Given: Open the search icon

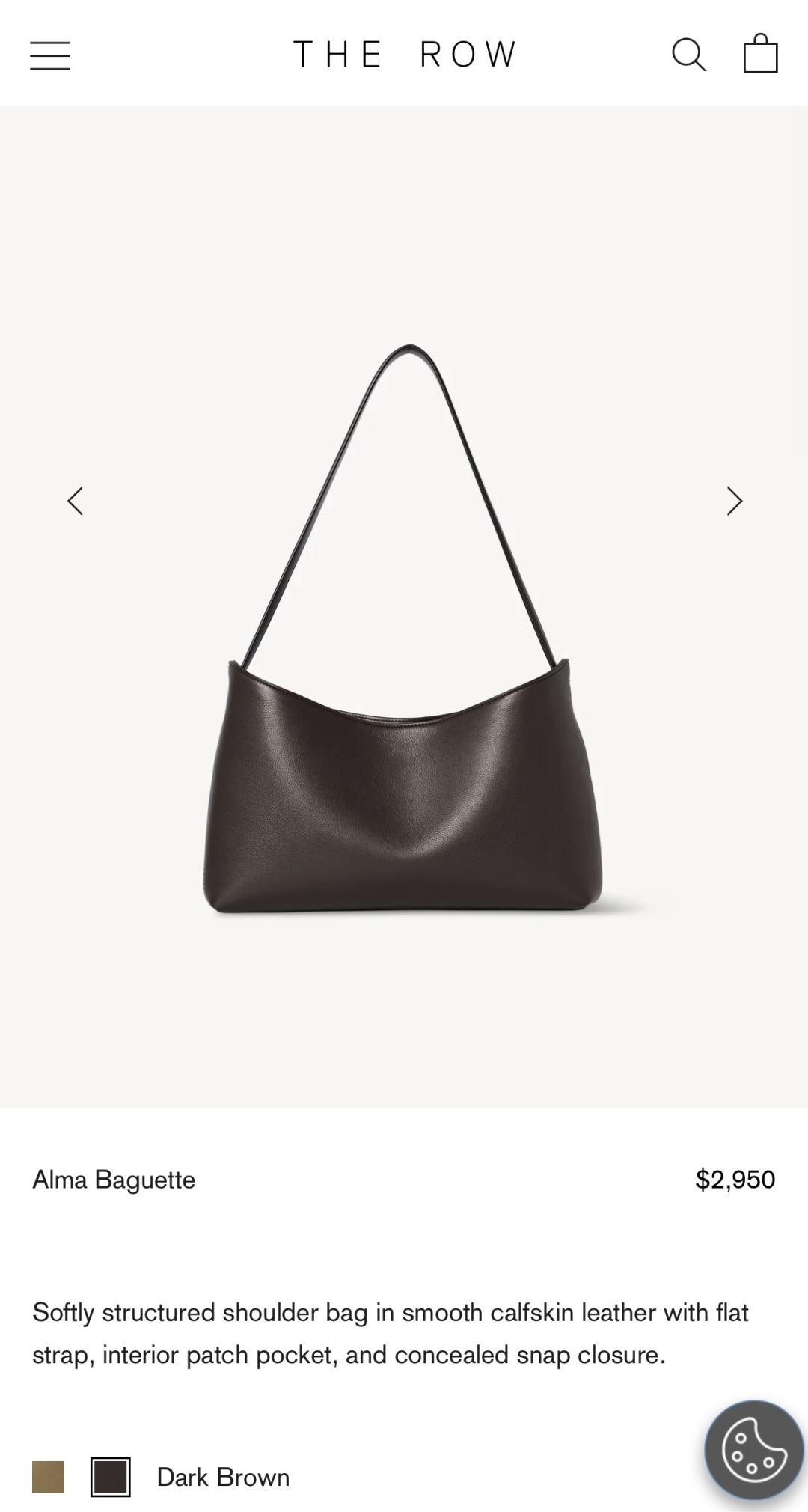Looking at the screenshot, I should coord(688,55).
